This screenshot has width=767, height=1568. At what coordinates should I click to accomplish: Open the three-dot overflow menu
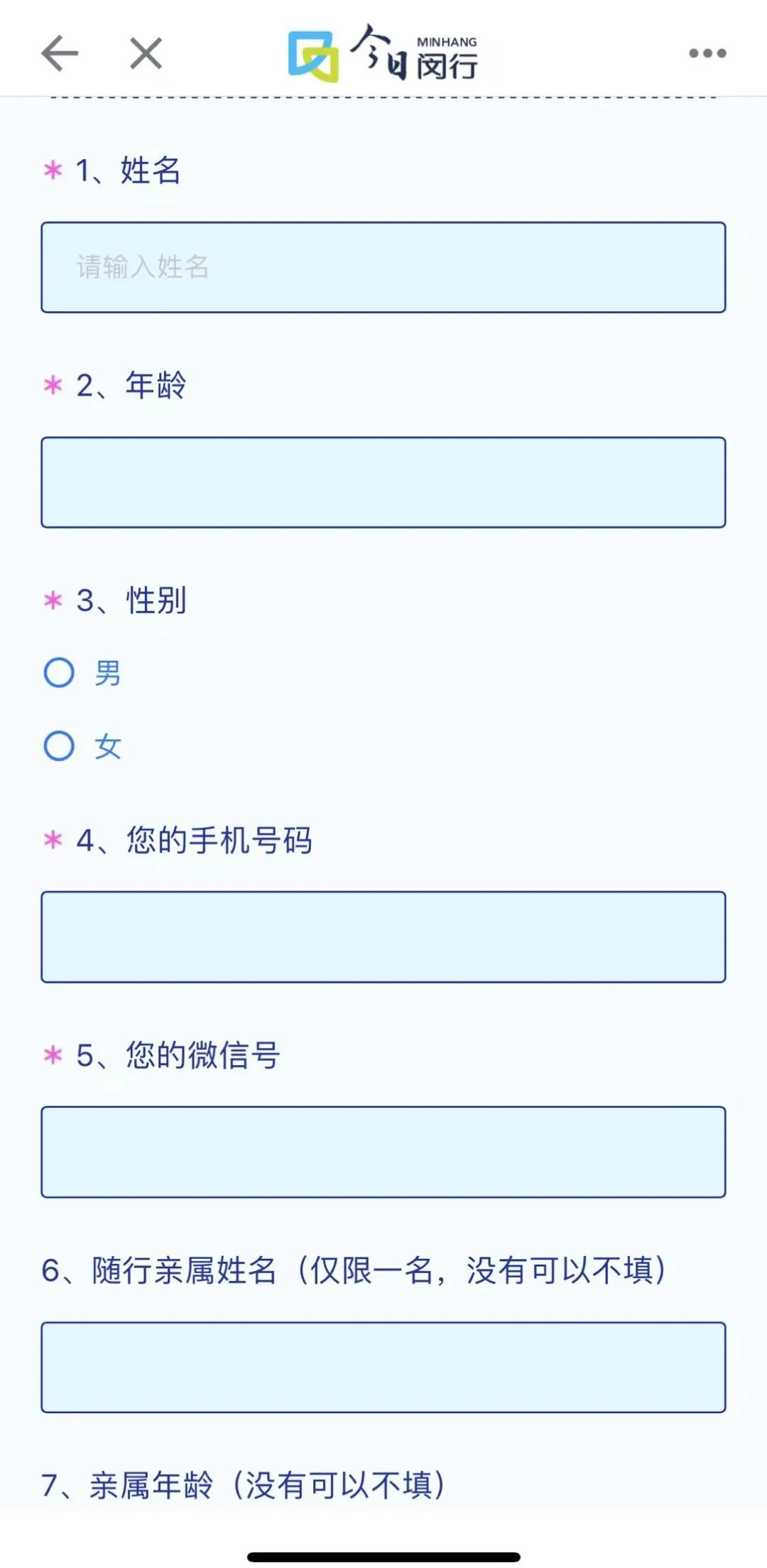707,53
